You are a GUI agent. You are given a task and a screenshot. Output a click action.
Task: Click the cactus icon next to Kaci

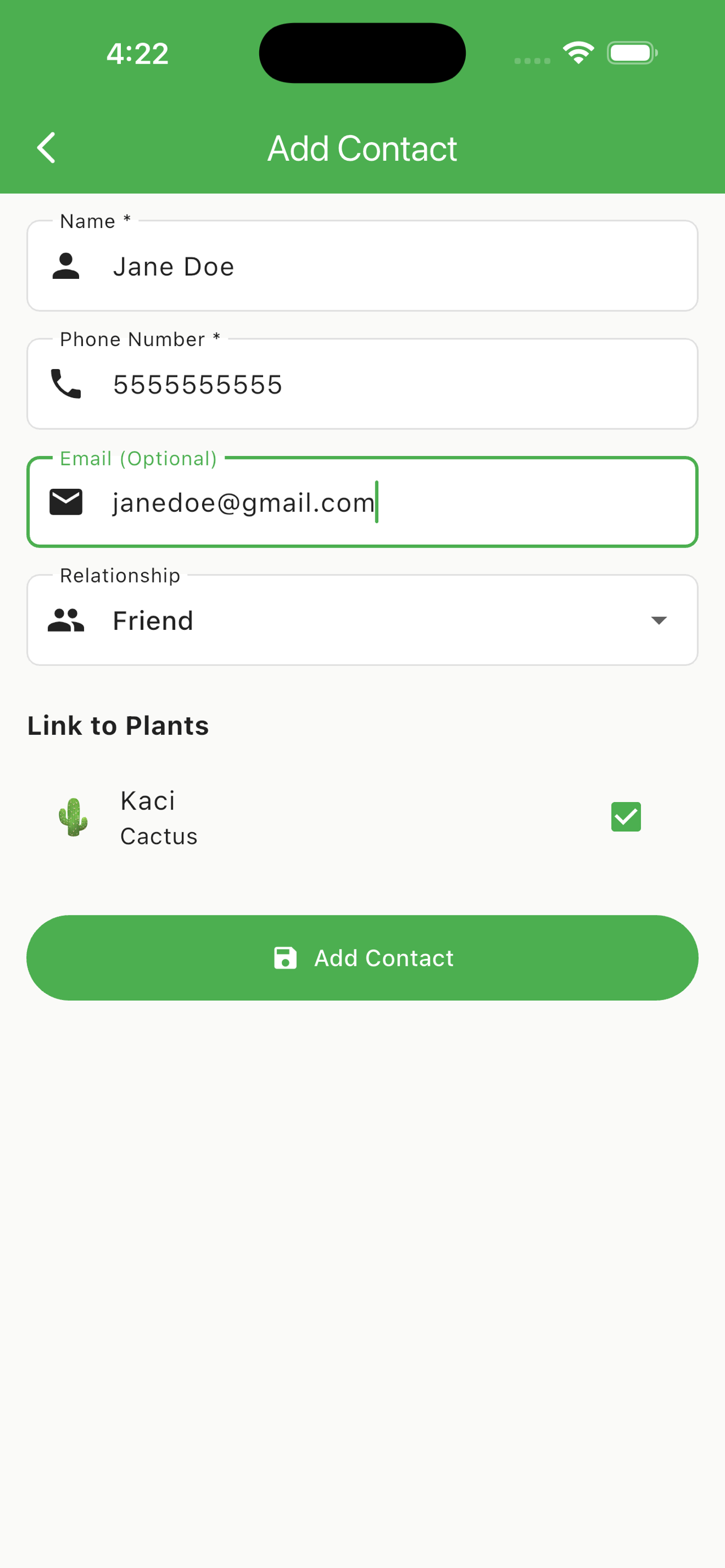72,817
